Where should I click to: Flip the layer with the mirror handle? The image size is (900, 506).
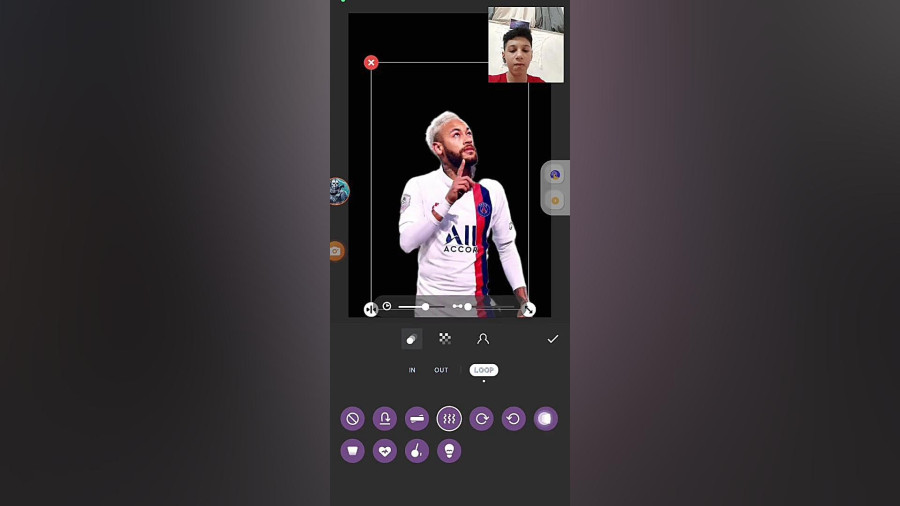[x=371, y=310]
